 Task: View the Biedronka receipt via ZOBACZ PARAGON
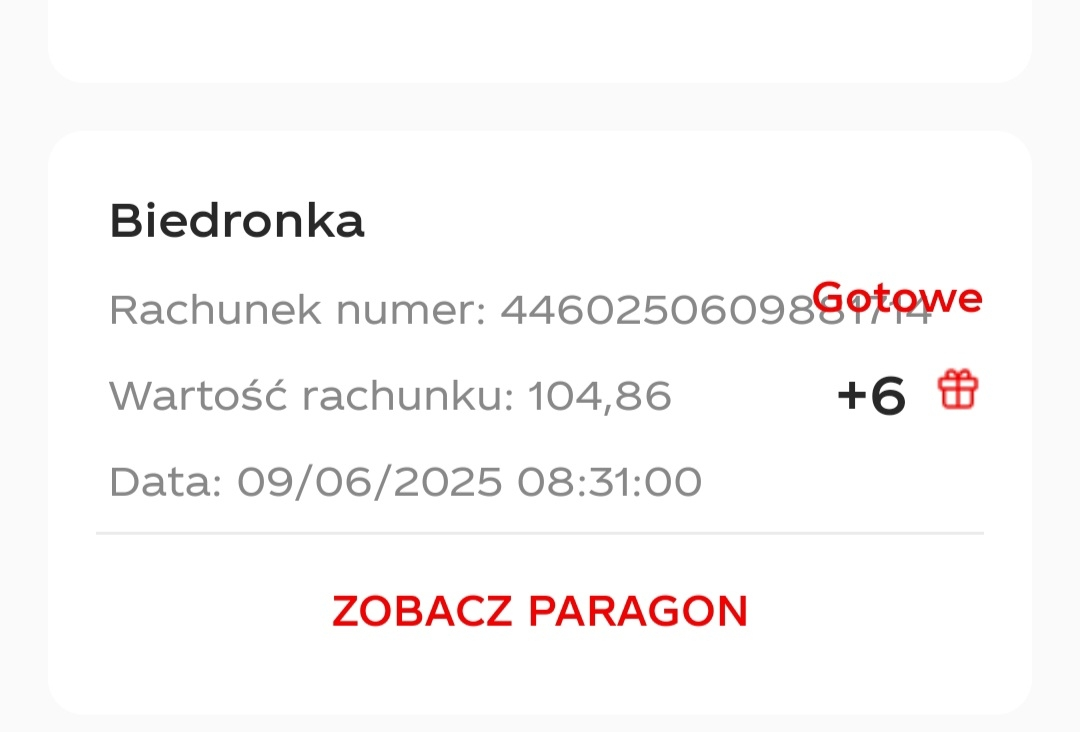point(540,611)
